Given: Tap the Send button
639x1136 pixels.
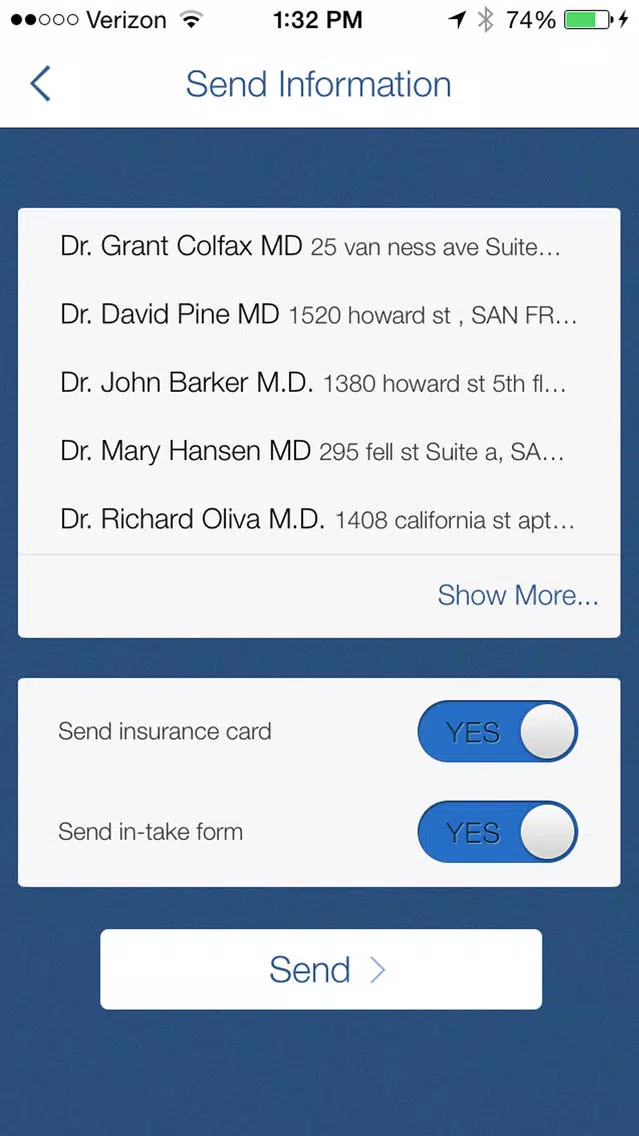Looking at the screenshot, I should [x=321, y=969].
